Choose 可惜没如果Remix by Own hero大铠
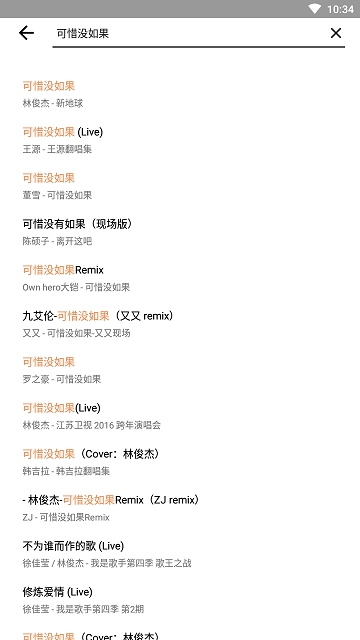This screenshot has width=360, height=640. [180, 278]
